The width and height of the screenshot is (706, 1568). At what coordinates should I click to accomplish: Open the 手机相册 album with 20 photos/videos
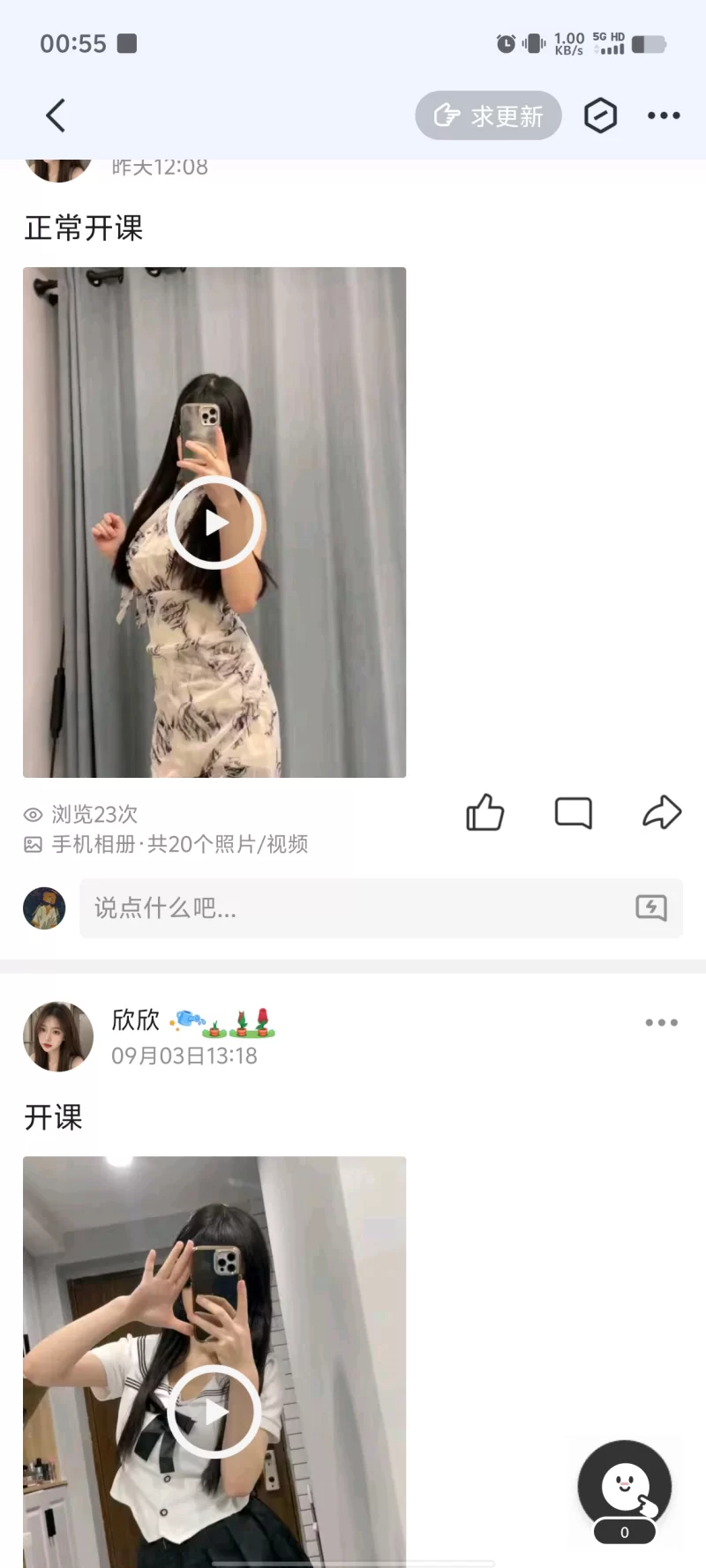click(179, 845)
